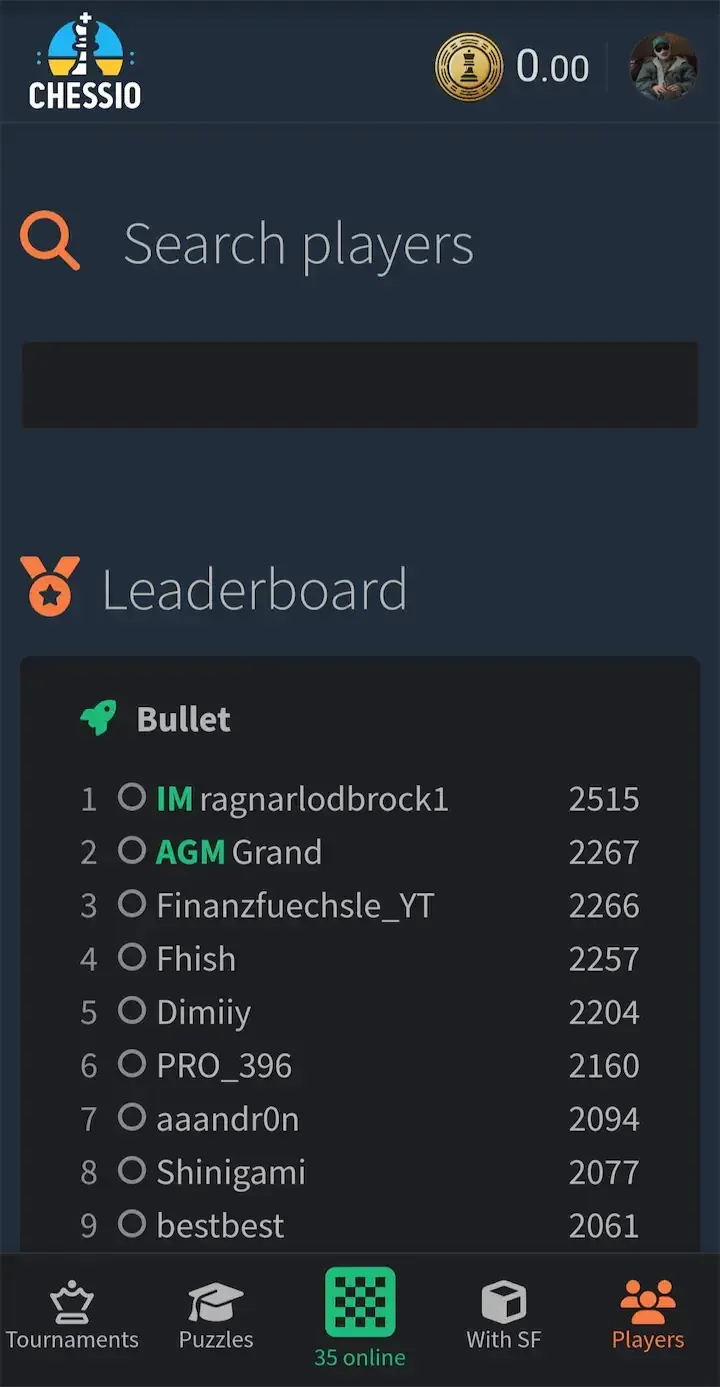
Task: Select the Players tab
Action: coord(648,1318)
